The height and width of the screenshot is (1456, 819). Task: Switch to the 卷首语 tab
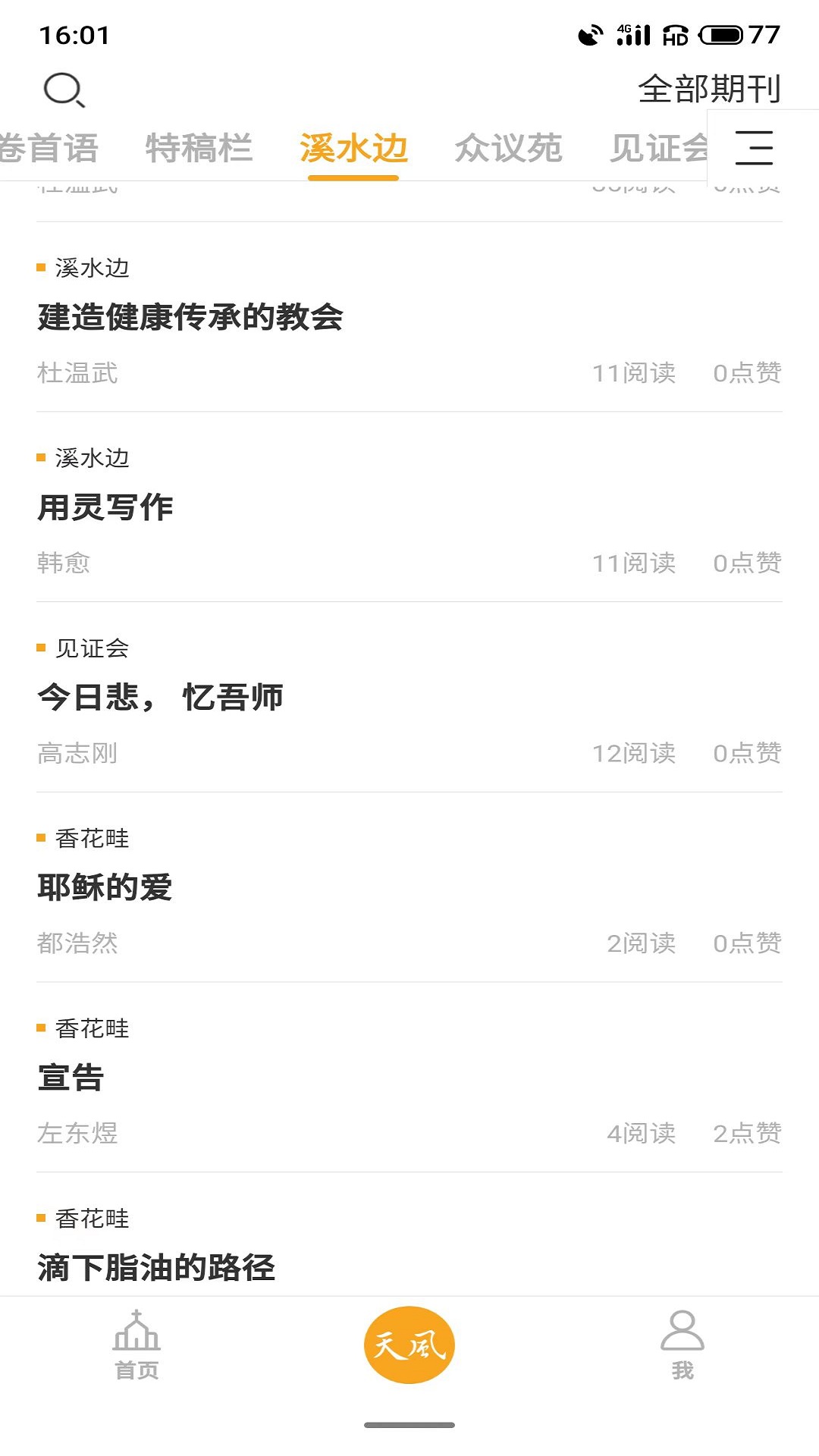tap(49, 147)
